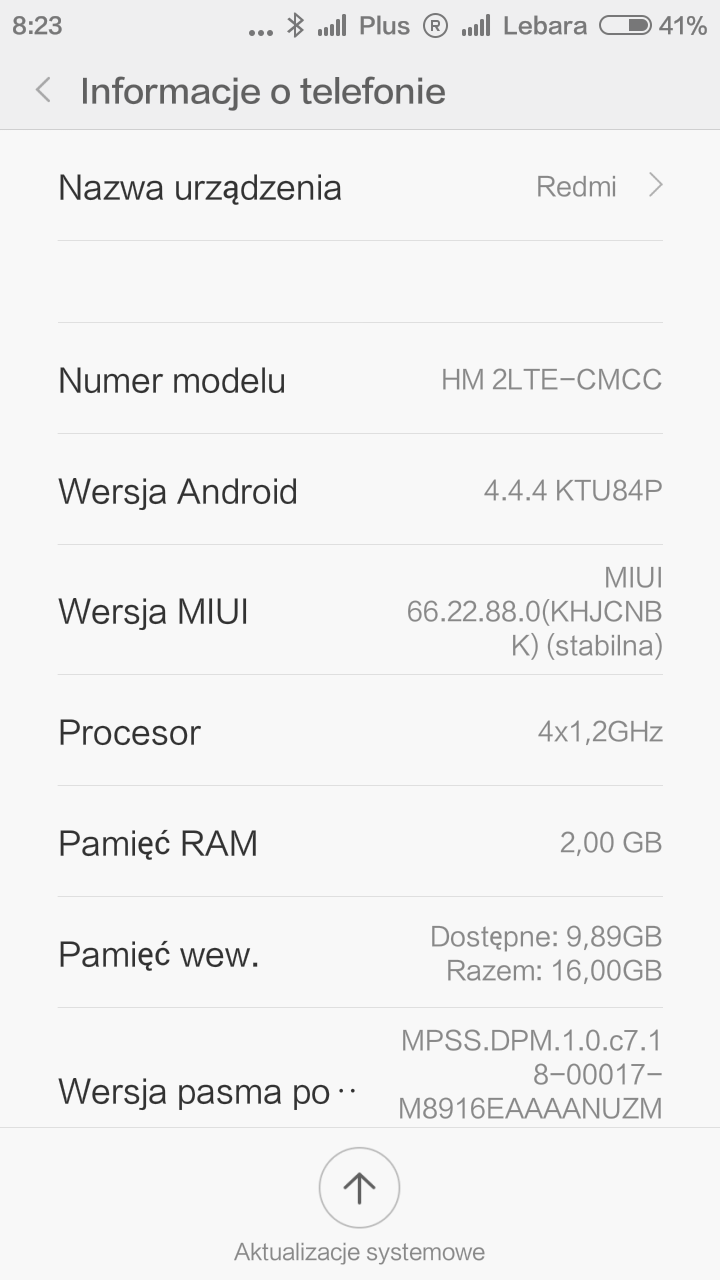This screenshot has height=1280, width=720.
Task: Open the Pamięć wew. storage row
Action: [x=360, y=954]
